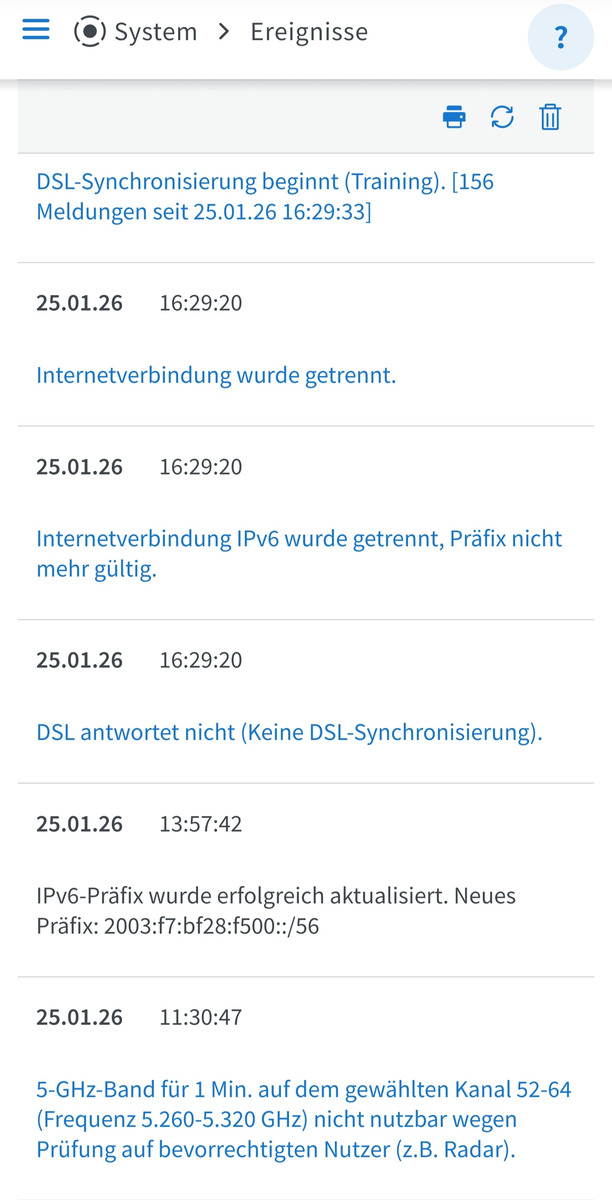Print the event log
Image resolution: width=612 pixels, height=1200 pixels.
tap(454, 117)
